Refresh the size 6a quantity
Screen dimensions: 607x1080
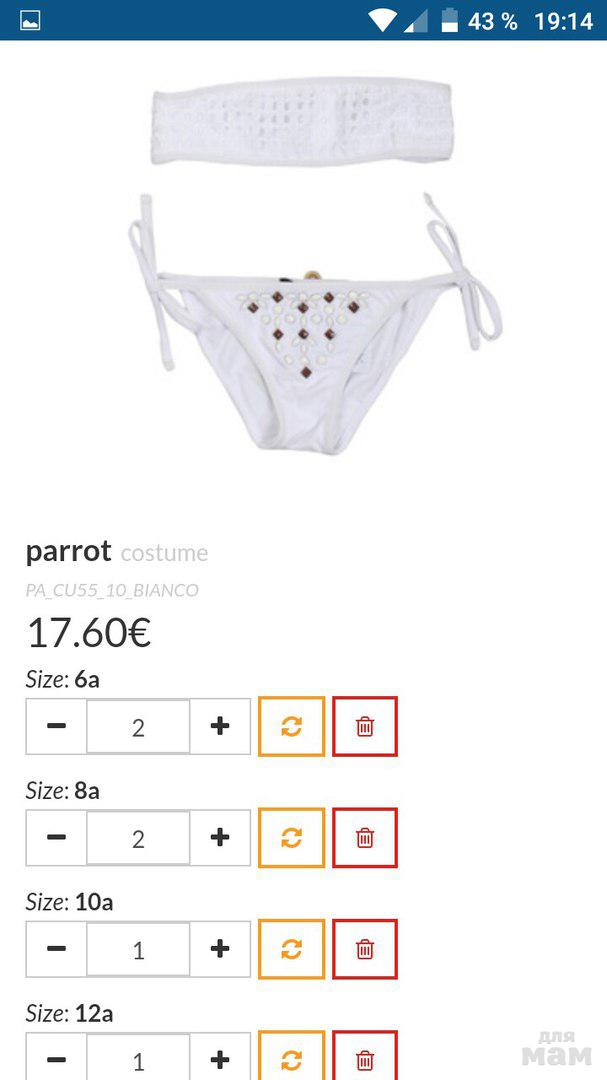coord(291,727)
